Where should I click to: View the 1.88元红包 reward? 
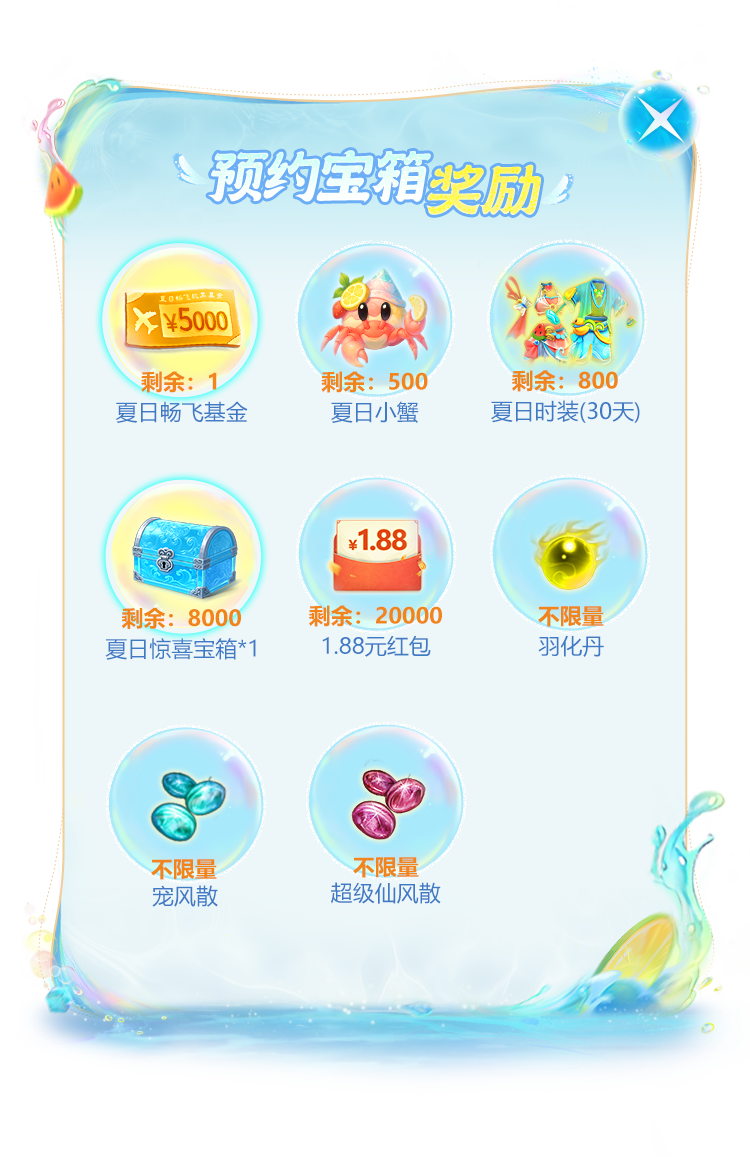click(x=377, y=555)
